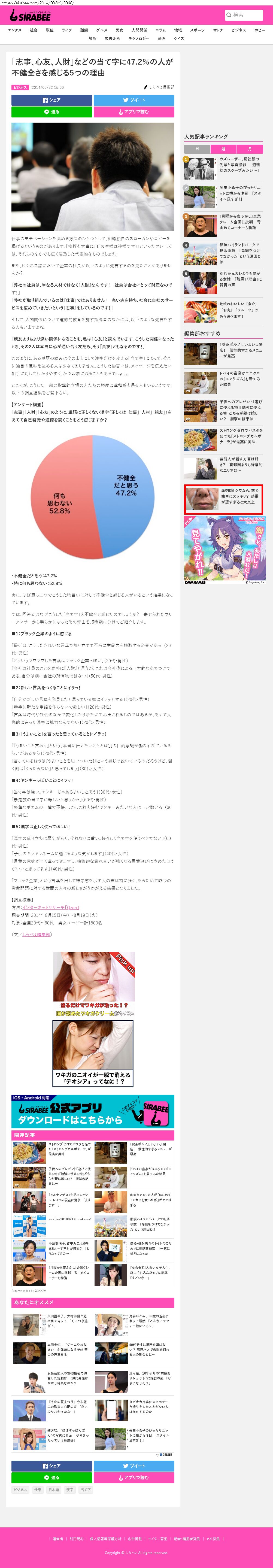
Task: Open the しらべぇ編集部 author link
Action: tap(37, 934)
